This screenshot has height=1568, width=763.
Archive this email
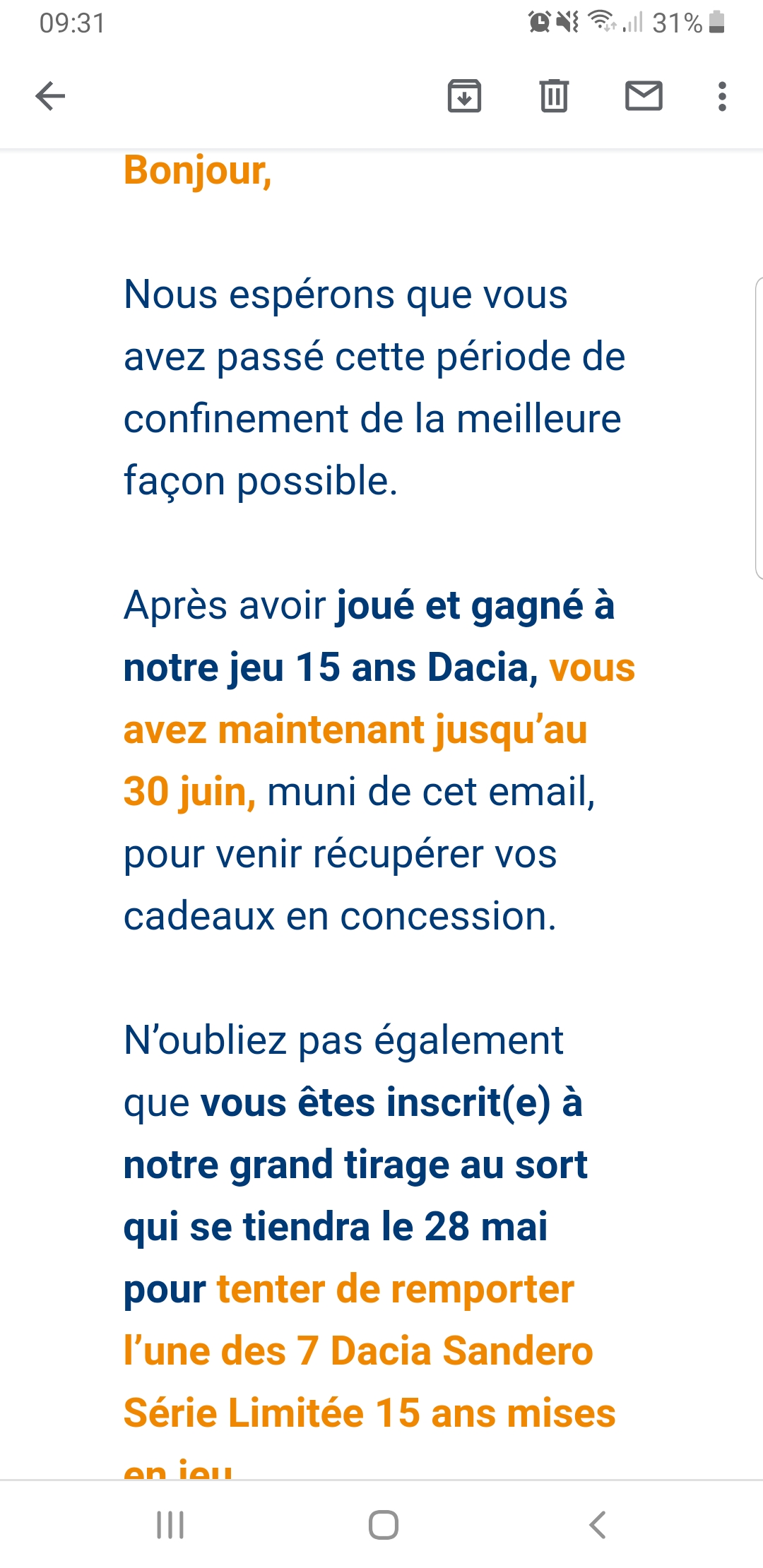pos(464,96)
